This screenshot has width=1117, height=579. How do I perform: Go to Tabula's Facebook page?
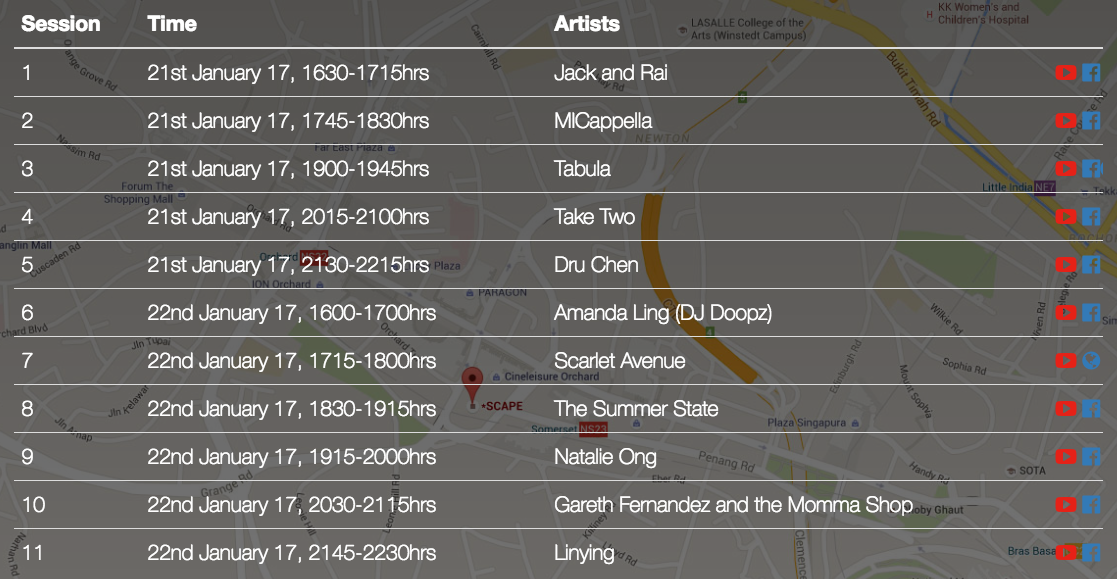(x=1091, y=169)
